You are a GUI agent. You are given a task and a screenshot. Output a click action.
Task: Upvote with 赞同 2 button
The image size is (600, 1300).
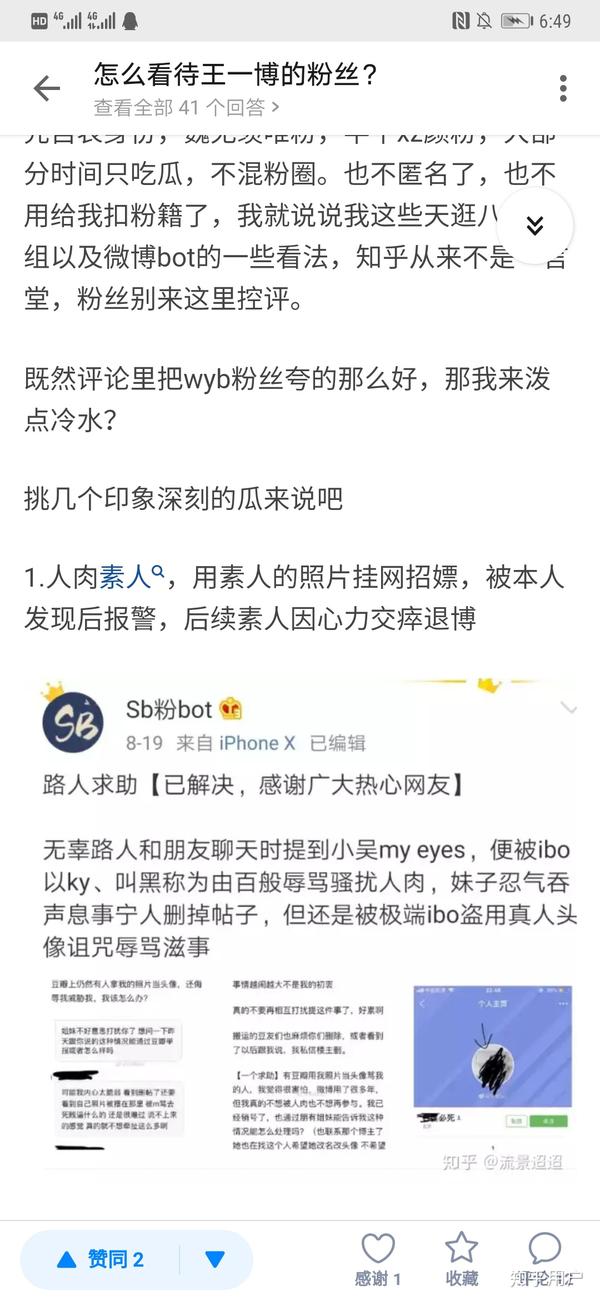(x=101, y=1259)
